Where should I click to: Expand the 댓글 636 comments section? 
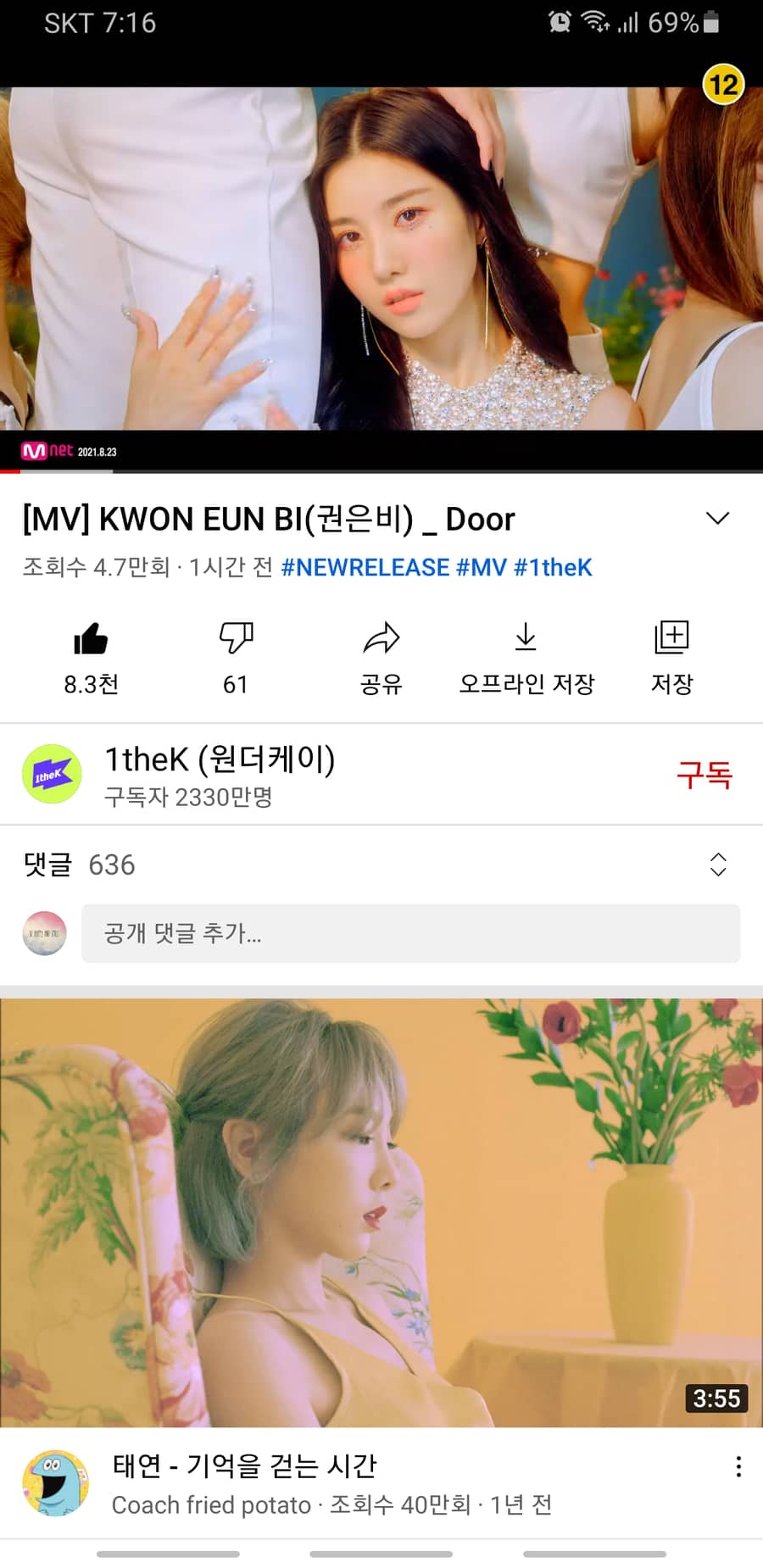pyautogui.click(x=717, y=865)
